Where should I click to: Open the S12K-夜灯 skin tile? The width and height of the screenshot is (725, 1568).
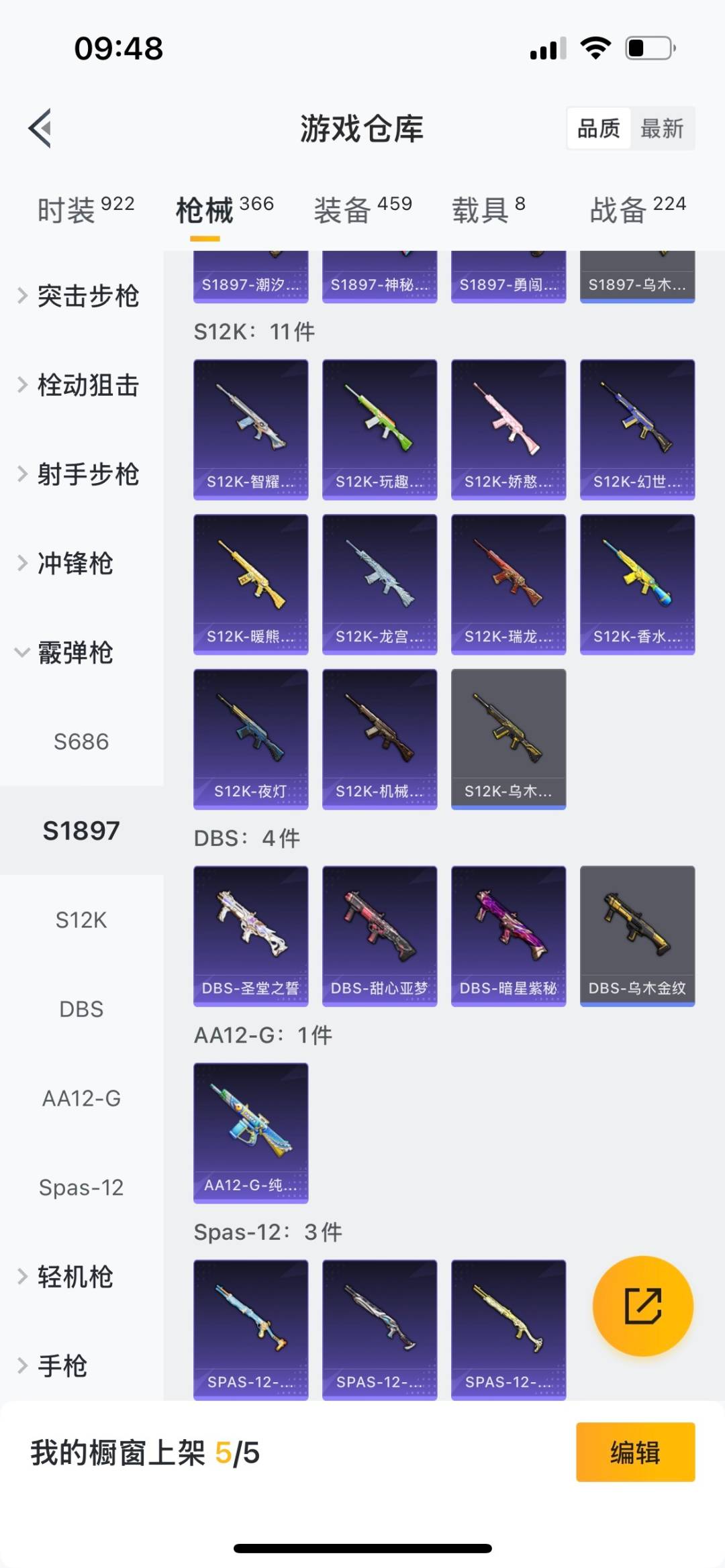tap(251, 739)
